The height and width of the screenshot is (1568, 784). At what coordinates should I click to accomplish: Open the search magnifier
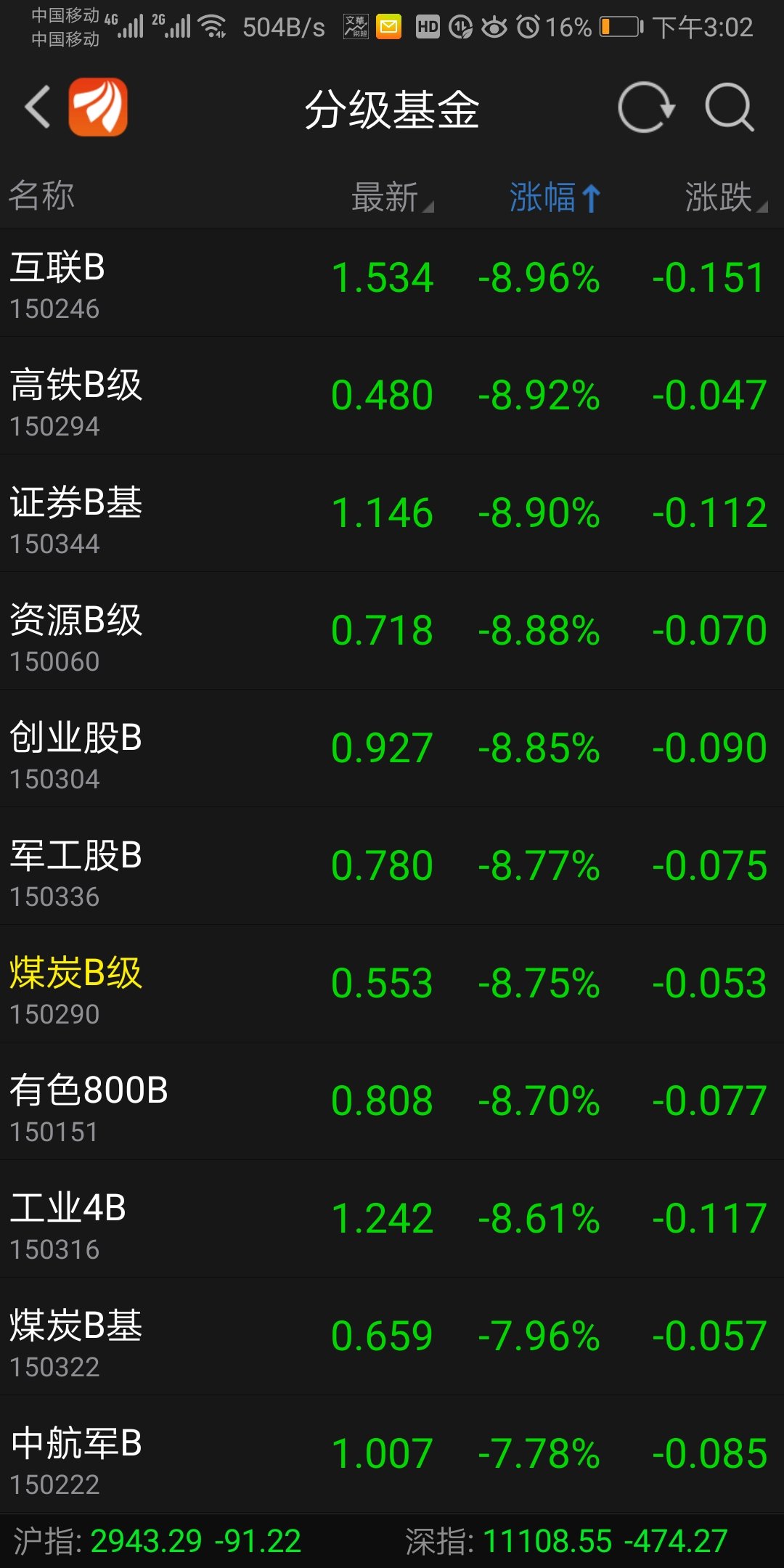(x=730, y=107)
